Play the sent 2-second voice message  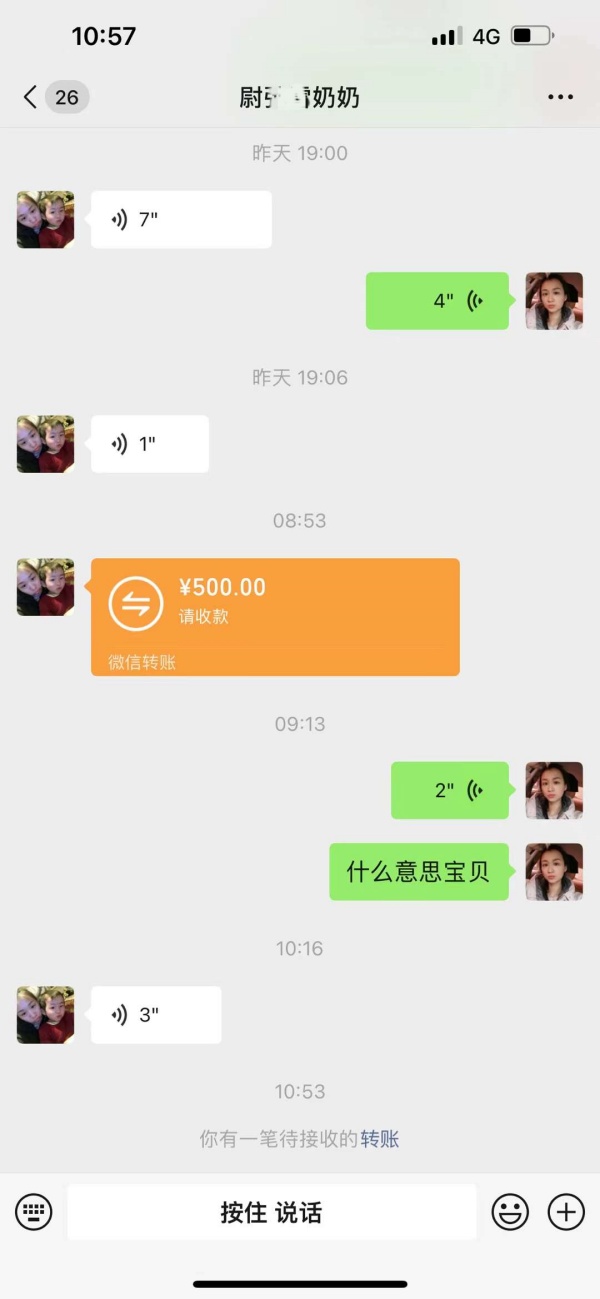pyautogui.click(x=449, y=791)
